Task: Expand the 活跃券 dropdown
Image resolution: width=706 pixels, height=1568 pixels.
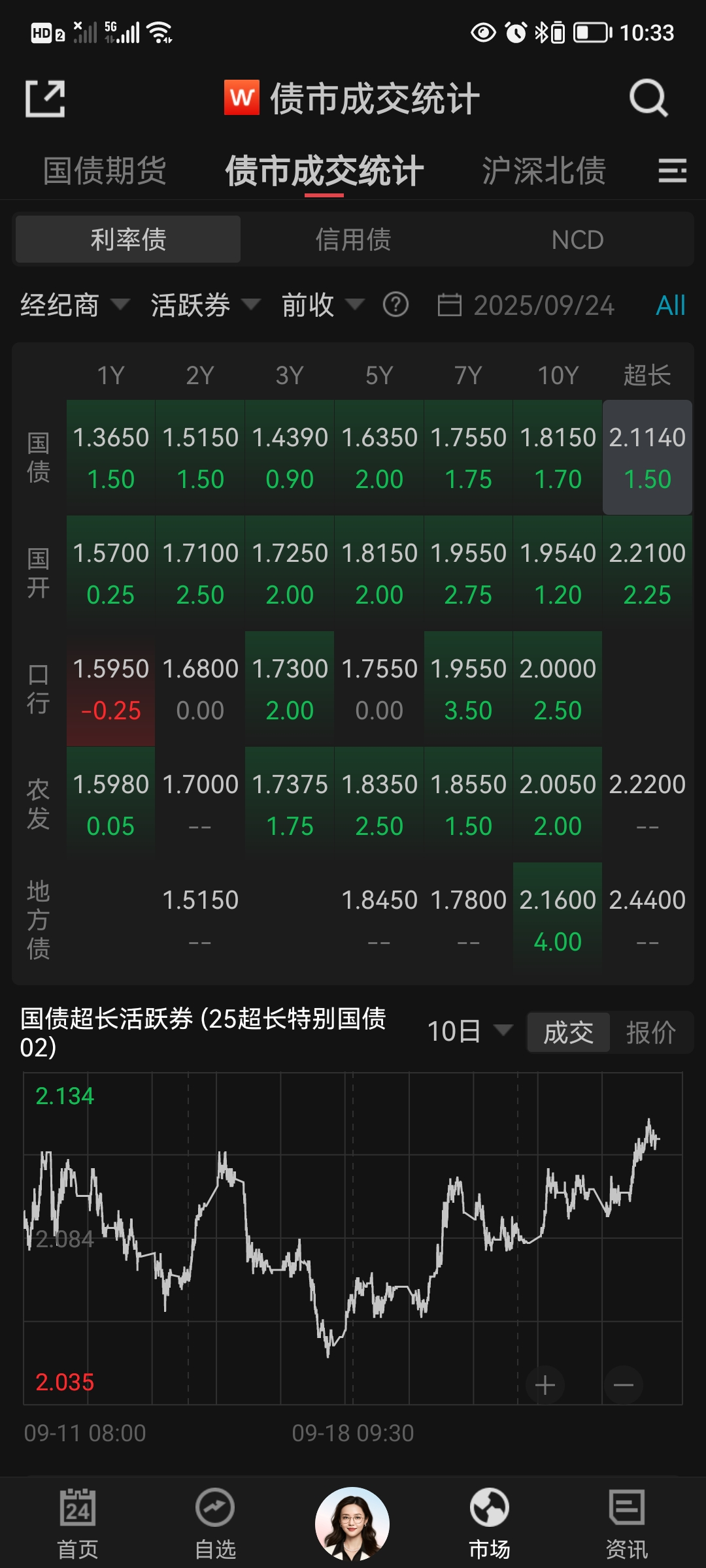Action: tap(205, 305)
